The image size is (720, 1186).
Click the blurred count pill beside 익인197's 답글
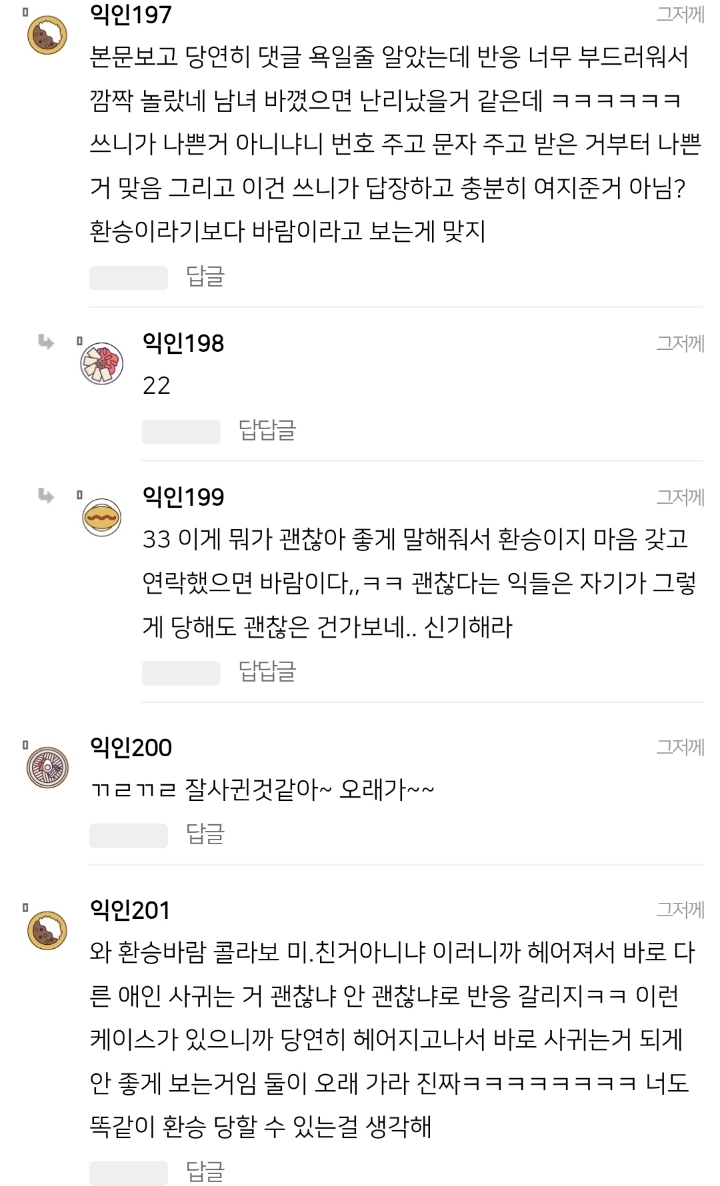coord(128,278)
